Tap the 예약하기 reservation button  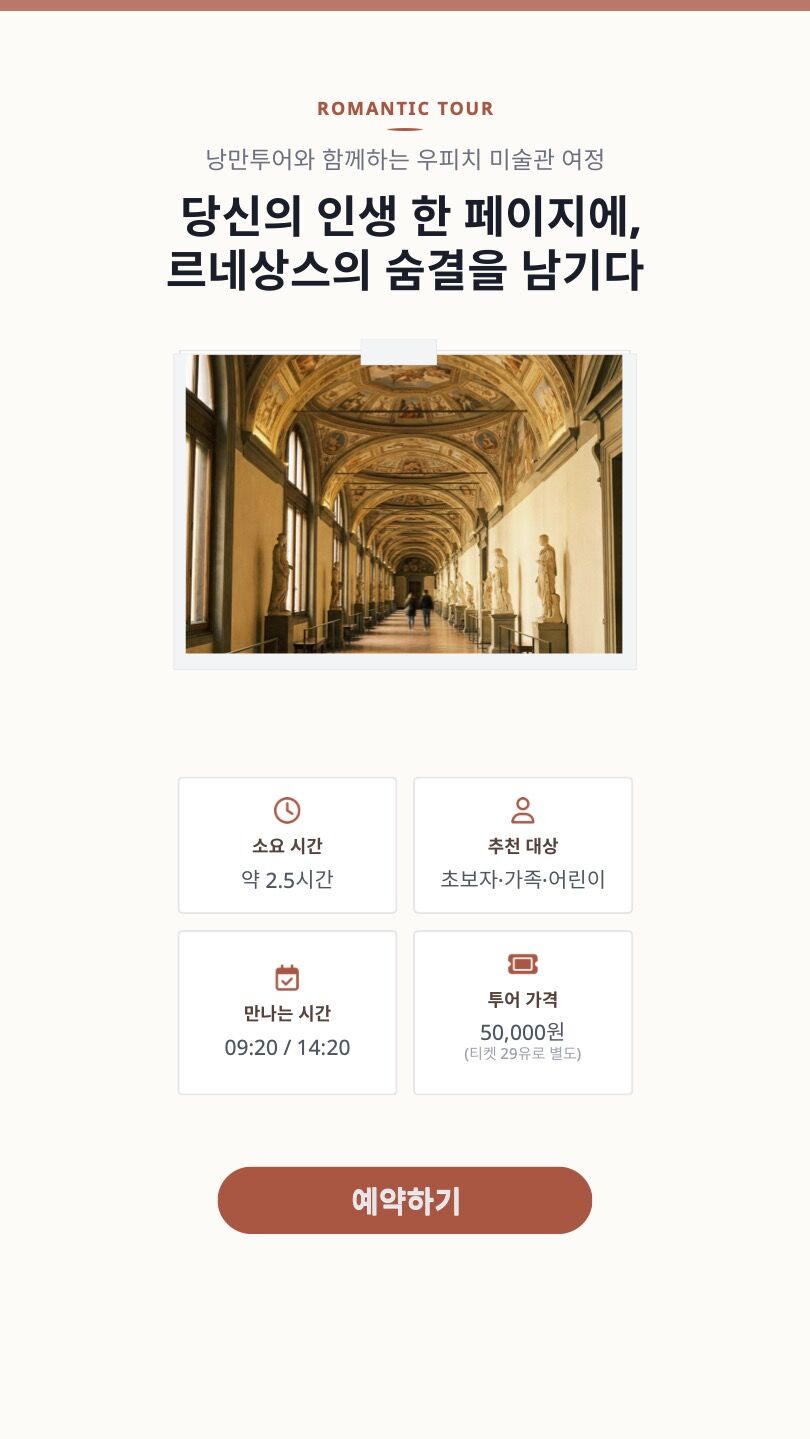point(405,1200)
